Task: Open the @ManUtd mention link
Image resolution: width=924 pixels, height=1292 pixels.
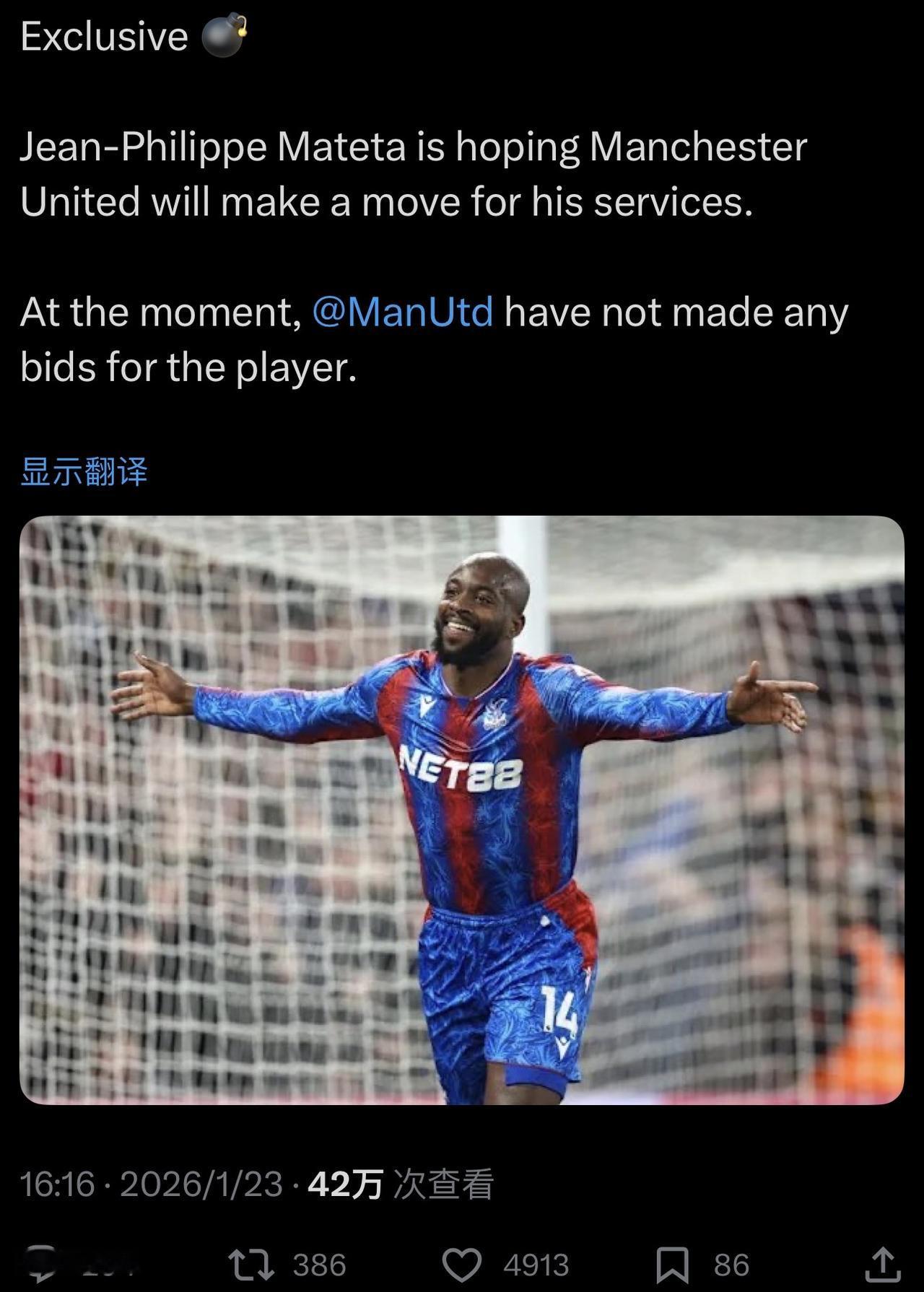Action: (x=402, y=313)
